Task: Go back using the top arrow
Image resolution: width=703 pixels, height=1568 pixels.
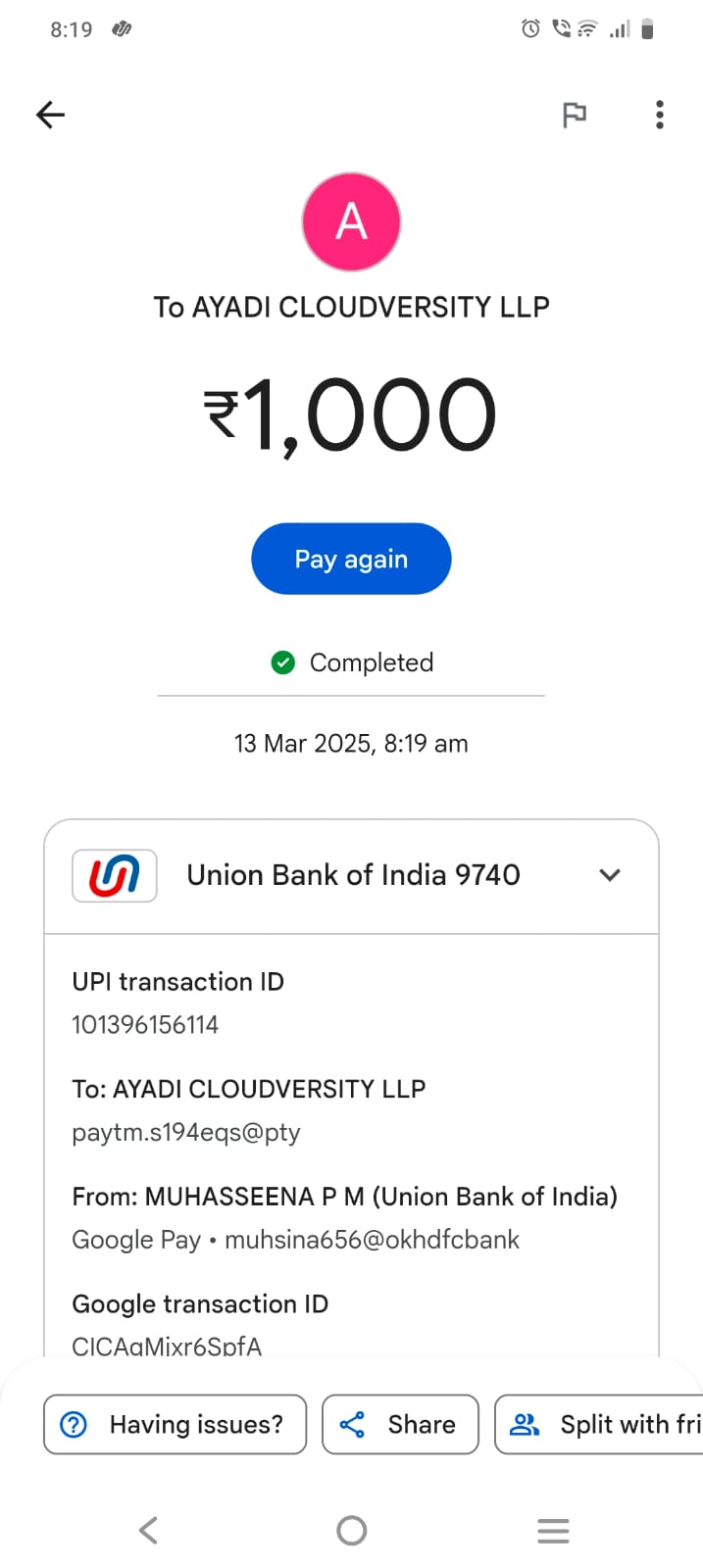Action: [x=50, y=115]
